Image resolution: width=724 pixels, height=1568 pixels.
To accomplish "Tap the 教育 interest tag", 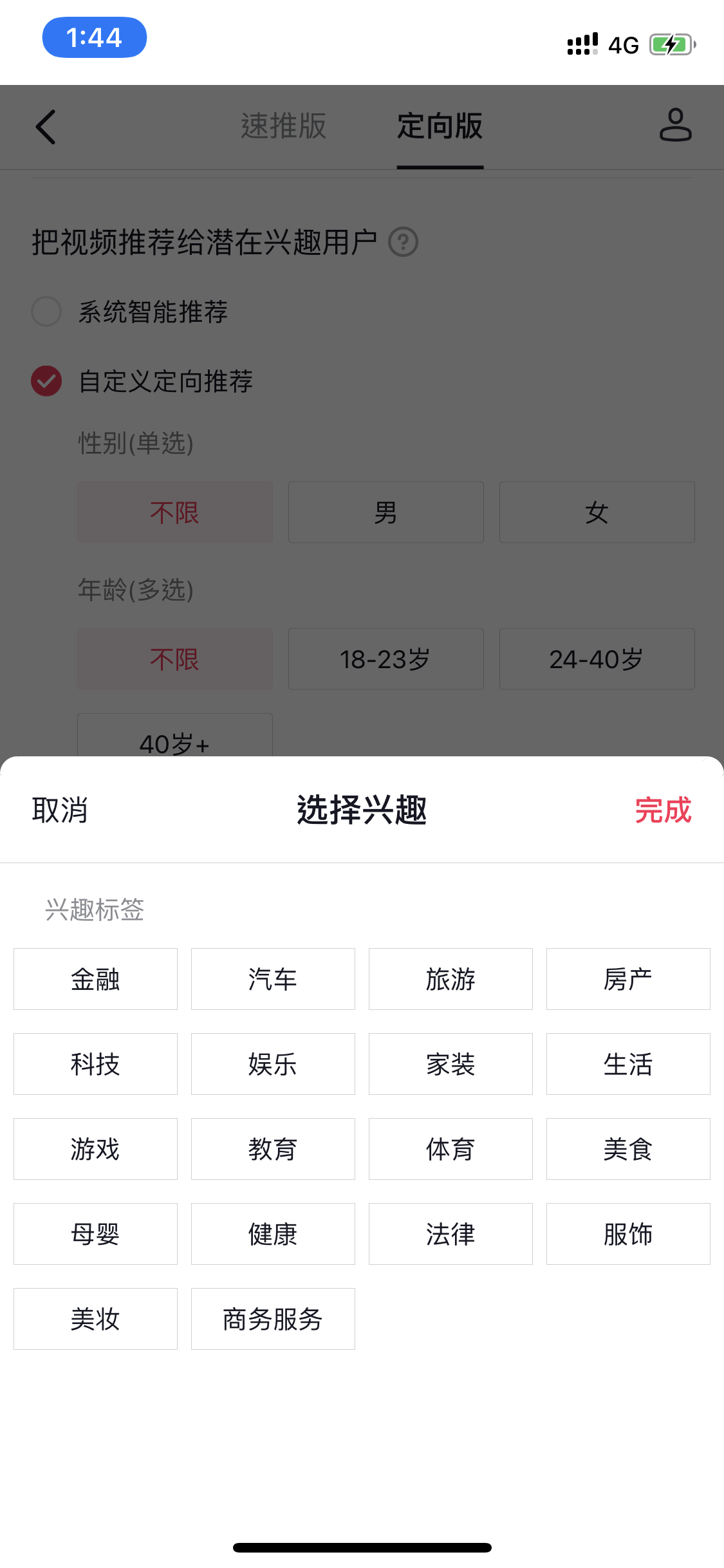I will [x=273, y=1149].
